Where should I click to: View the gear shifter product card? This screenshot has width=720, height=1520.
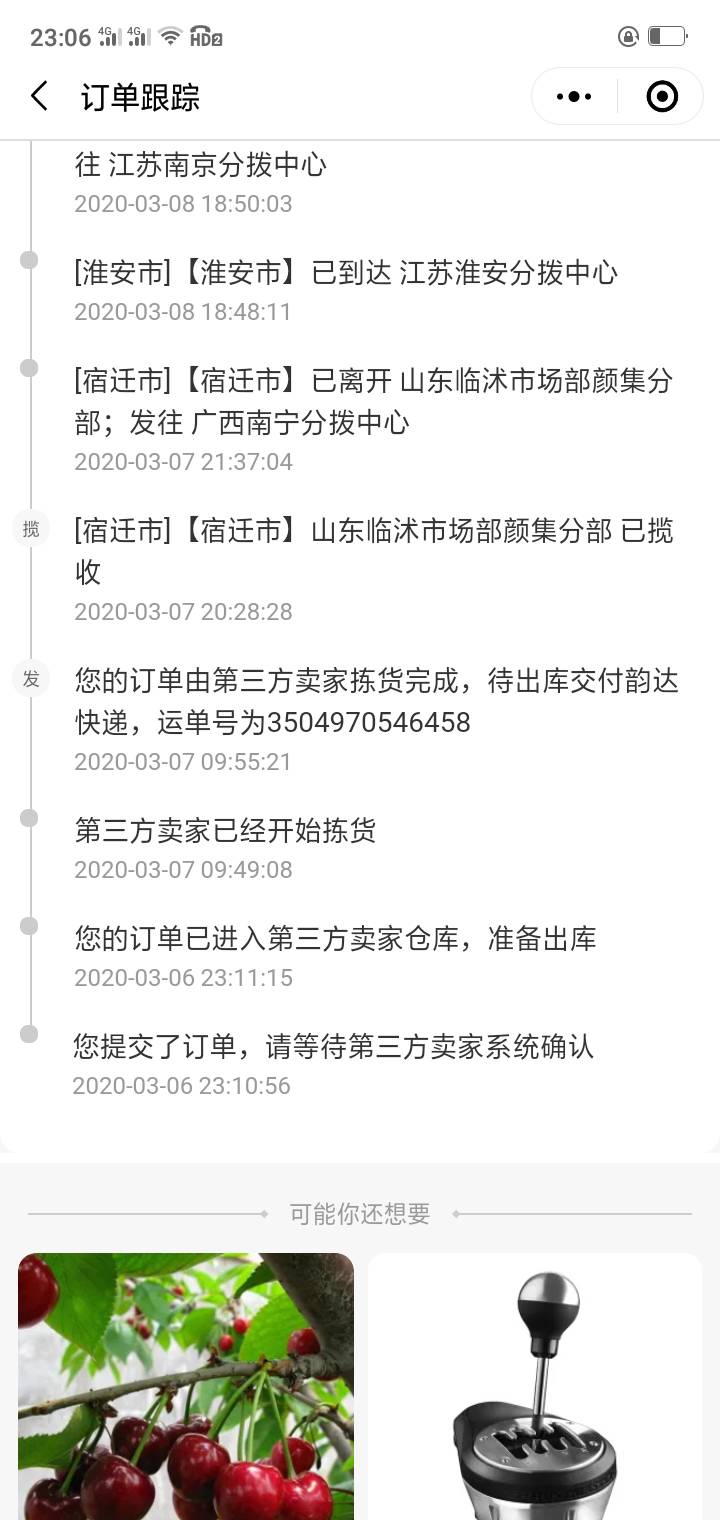coord(535,1386)
